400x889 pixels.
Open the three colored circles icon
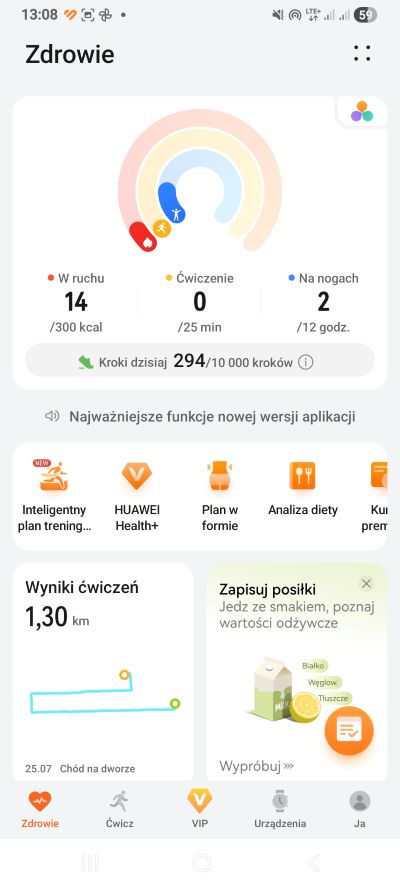click(362, 111)
